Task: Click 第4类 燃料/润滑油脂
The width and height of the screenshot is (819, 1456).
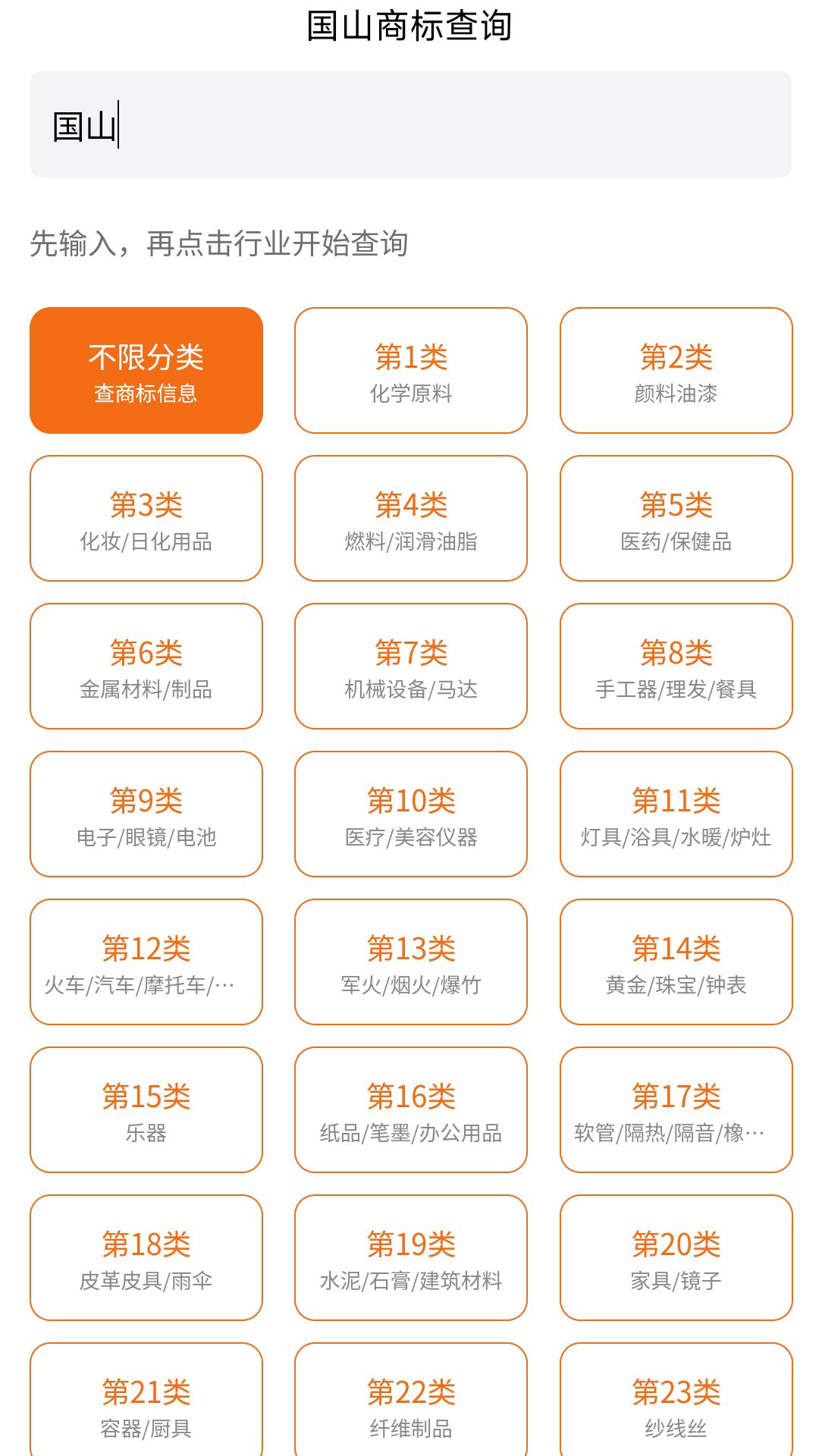Action: pyautogui.click(x=409, y=518)
